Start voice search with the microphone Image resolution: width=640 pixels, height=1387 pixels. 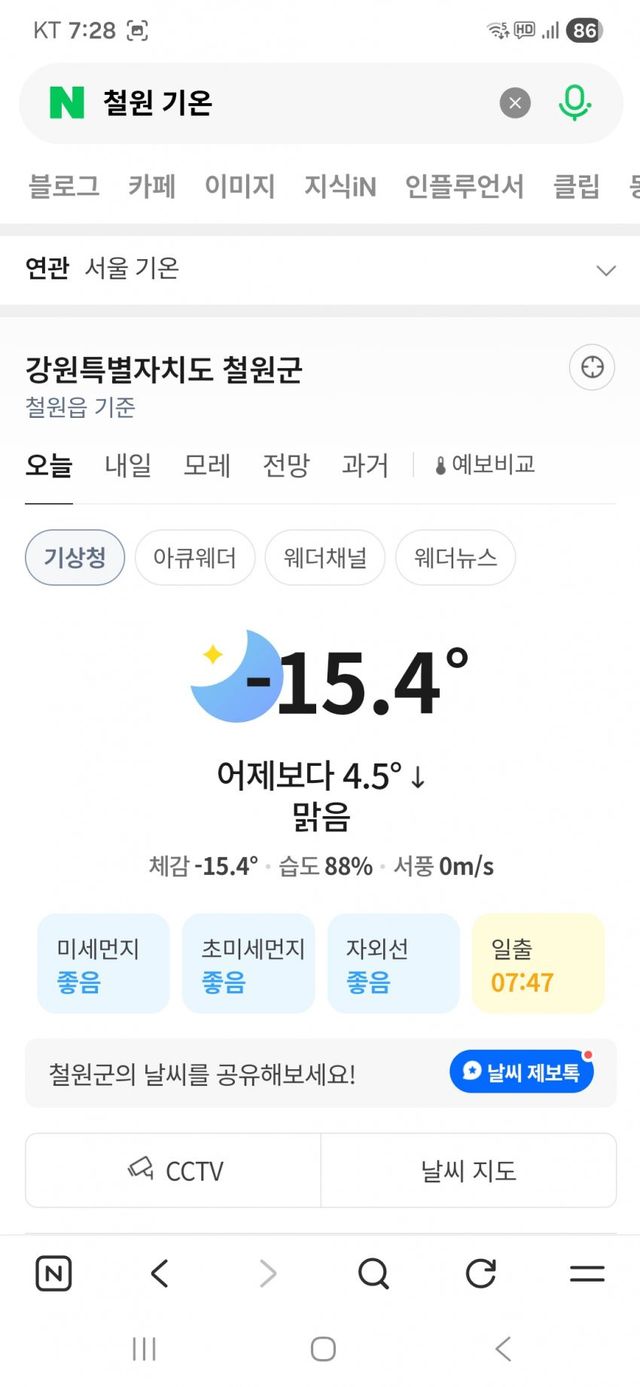click(574, 103)
